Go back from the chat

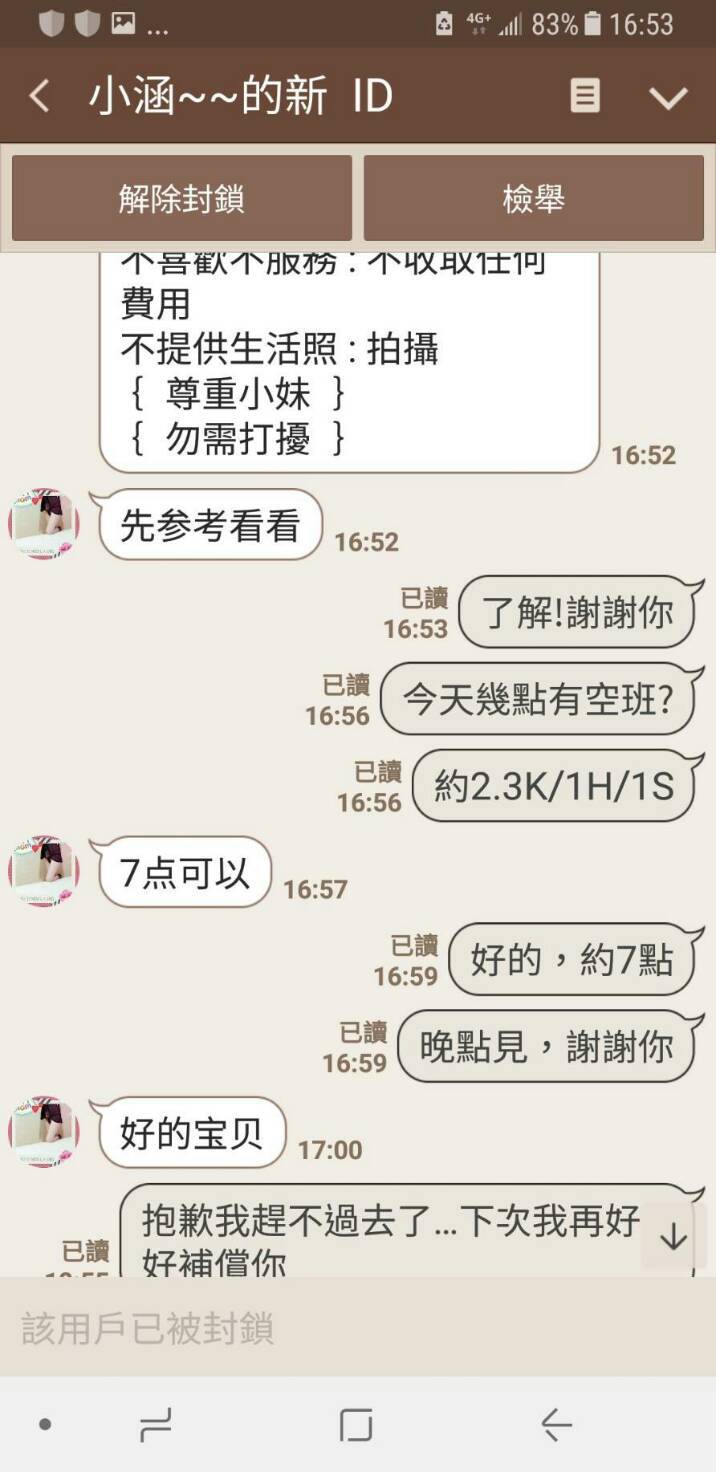tap(39, 97)
